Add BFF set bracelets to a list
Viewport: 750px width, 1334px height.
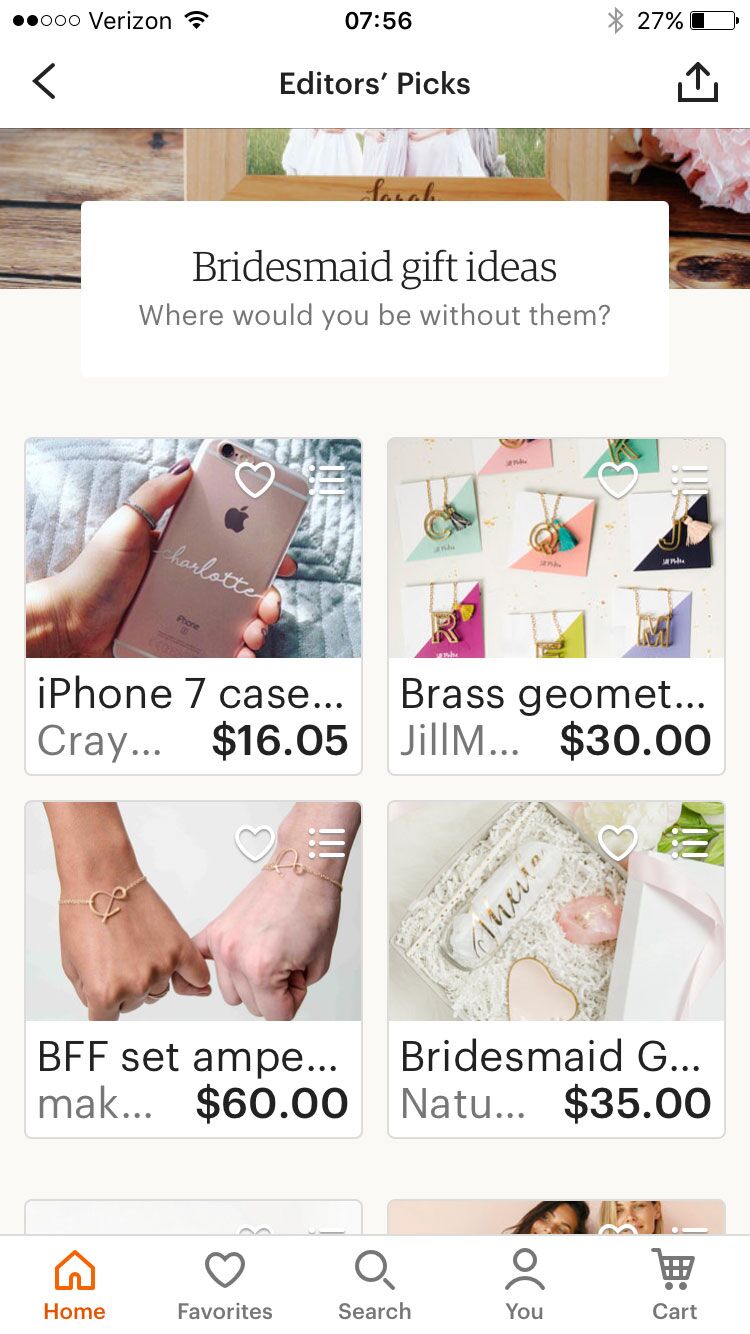click(327, 843)
